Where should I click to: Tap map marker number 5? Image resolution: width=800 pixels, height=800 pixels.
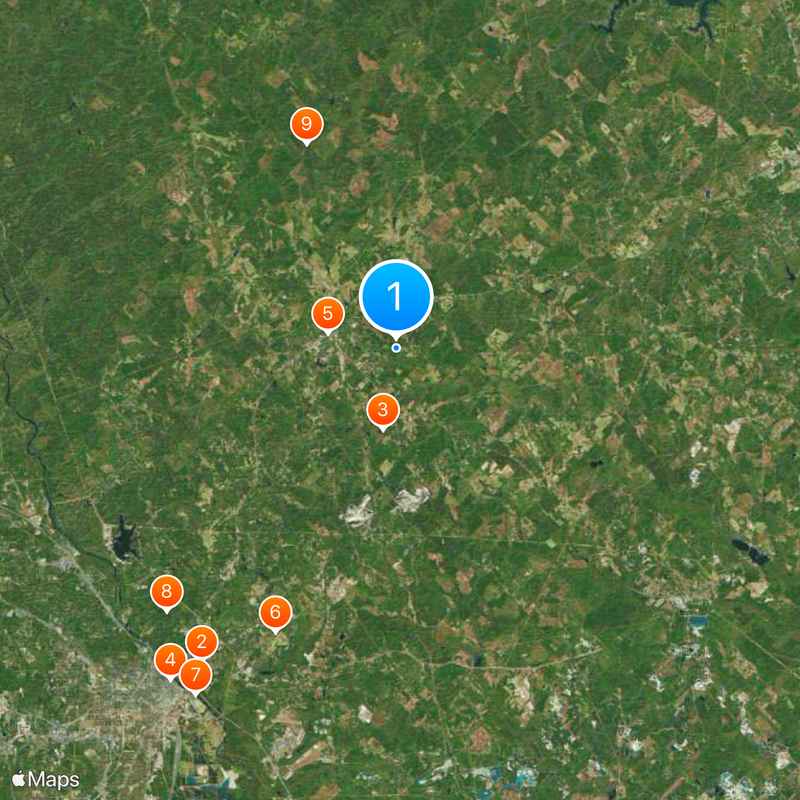pos(327,313)
